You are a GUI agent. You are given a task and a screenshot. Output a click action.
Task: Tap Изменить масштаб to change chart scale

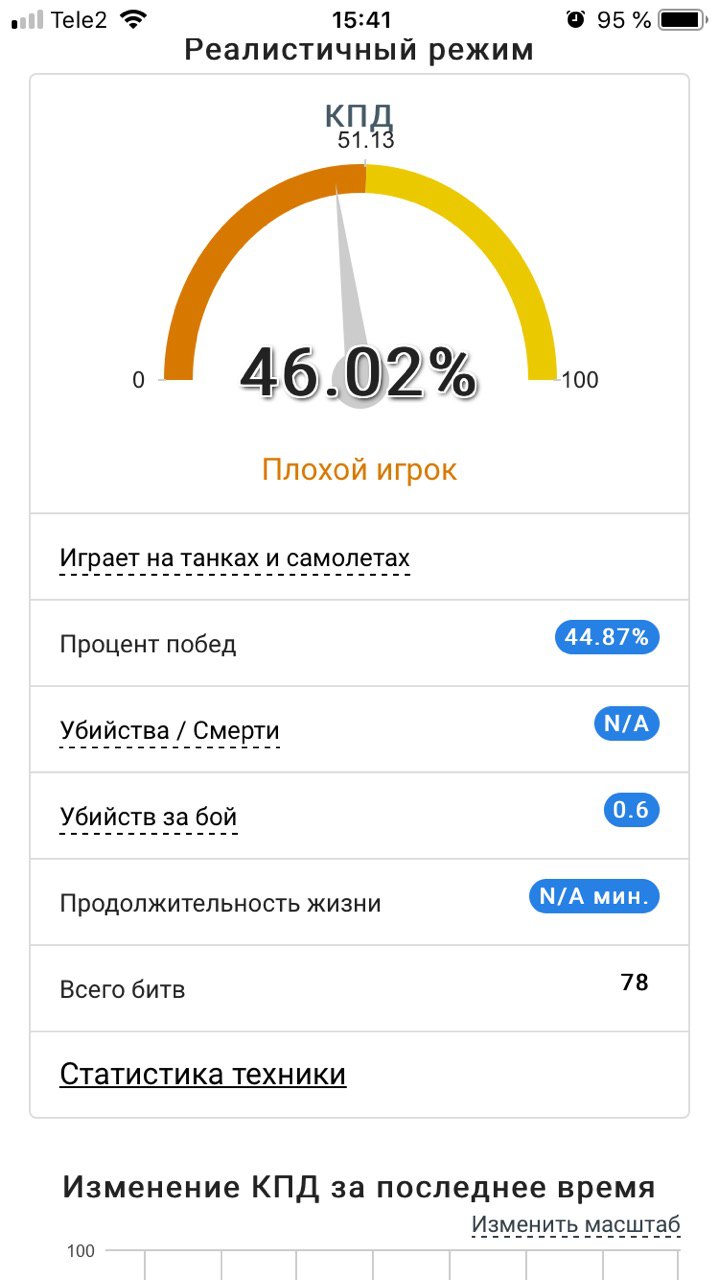pos(576,1224)
